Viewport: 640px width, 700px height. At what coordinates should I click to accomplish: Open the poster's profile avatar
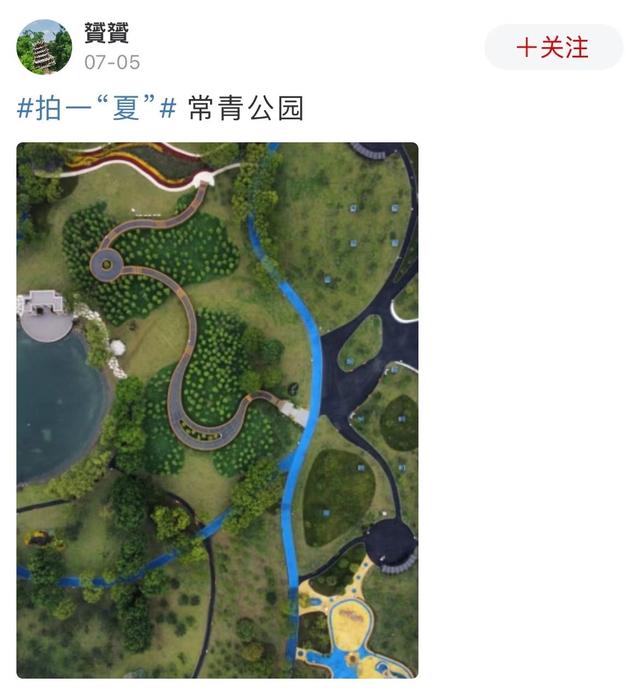point(44,47)
